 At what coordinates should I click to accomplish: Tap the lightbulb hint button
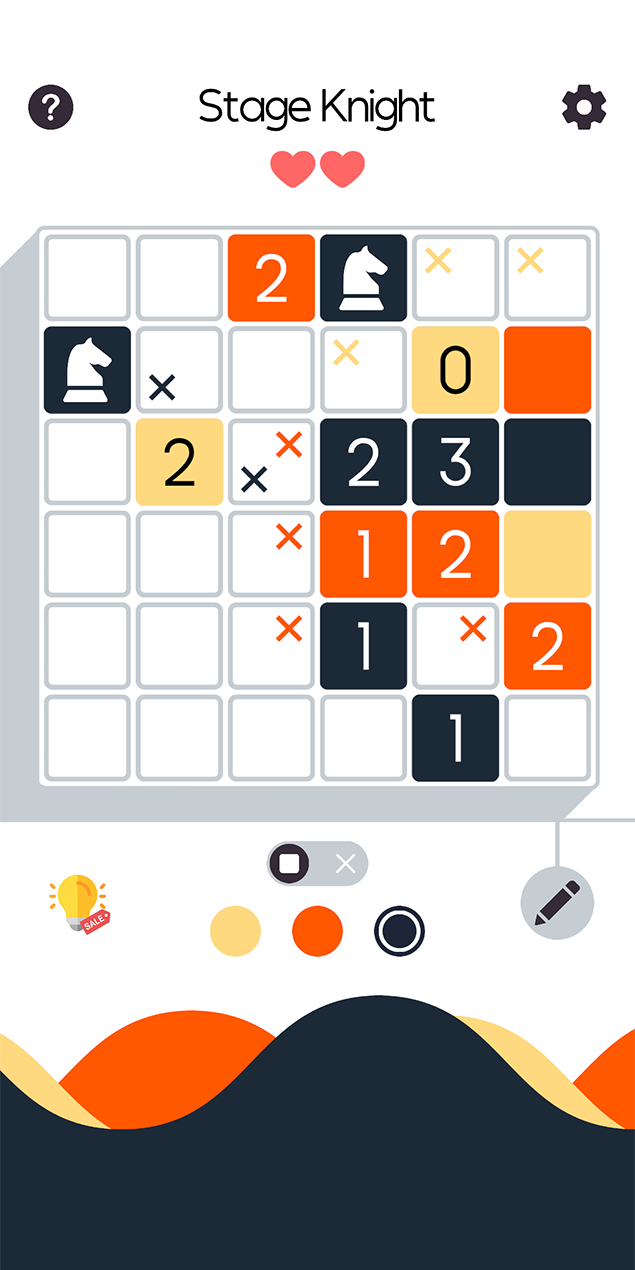[x=79, y=903]
